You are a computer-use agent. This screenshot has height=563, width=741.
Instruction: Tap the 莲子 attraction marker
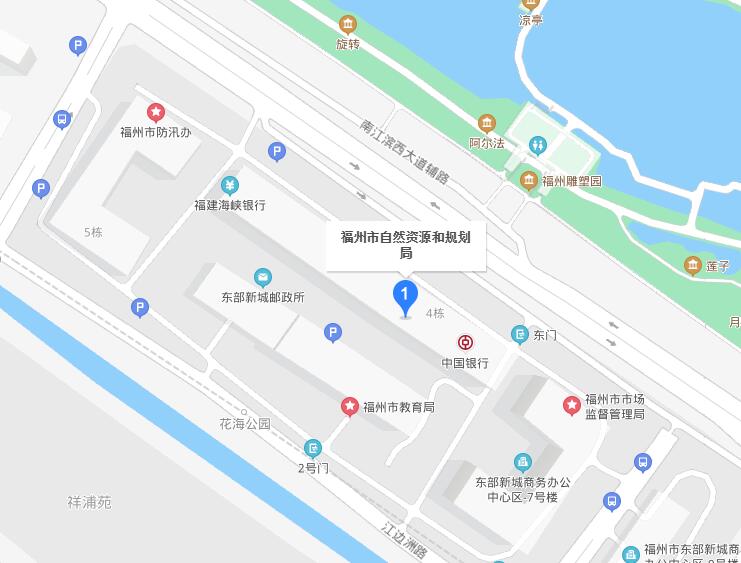692,265
